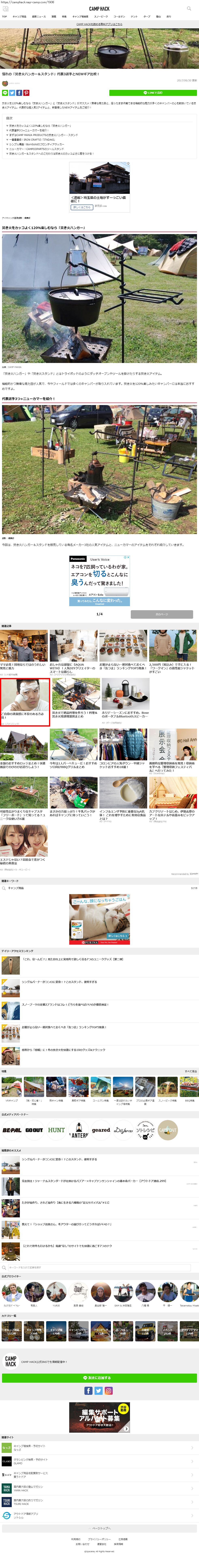Switch to the スノーピーク top tab
Image resolution: width=199 pixels, height=1568 pixels.
click(x=101, y=16)
